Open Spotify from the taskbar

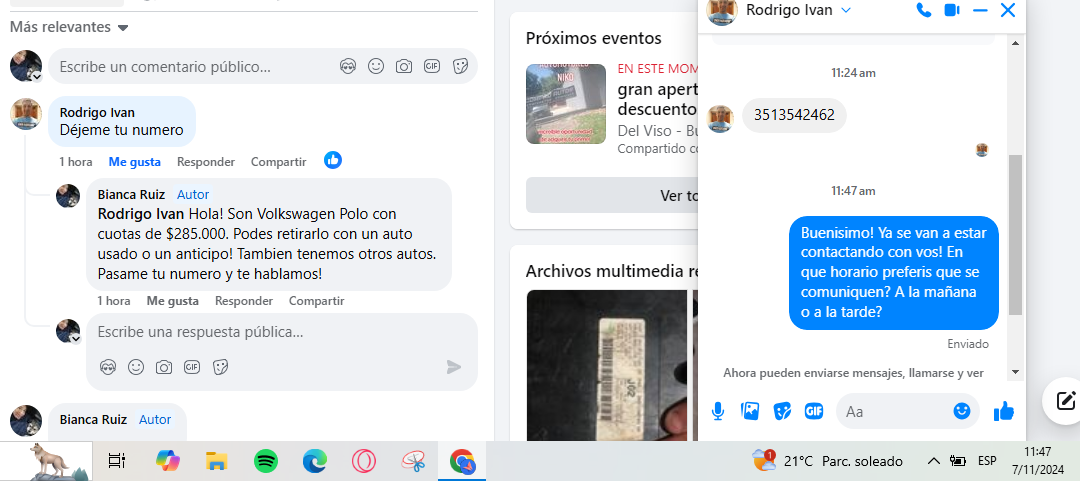pos(266,461)
